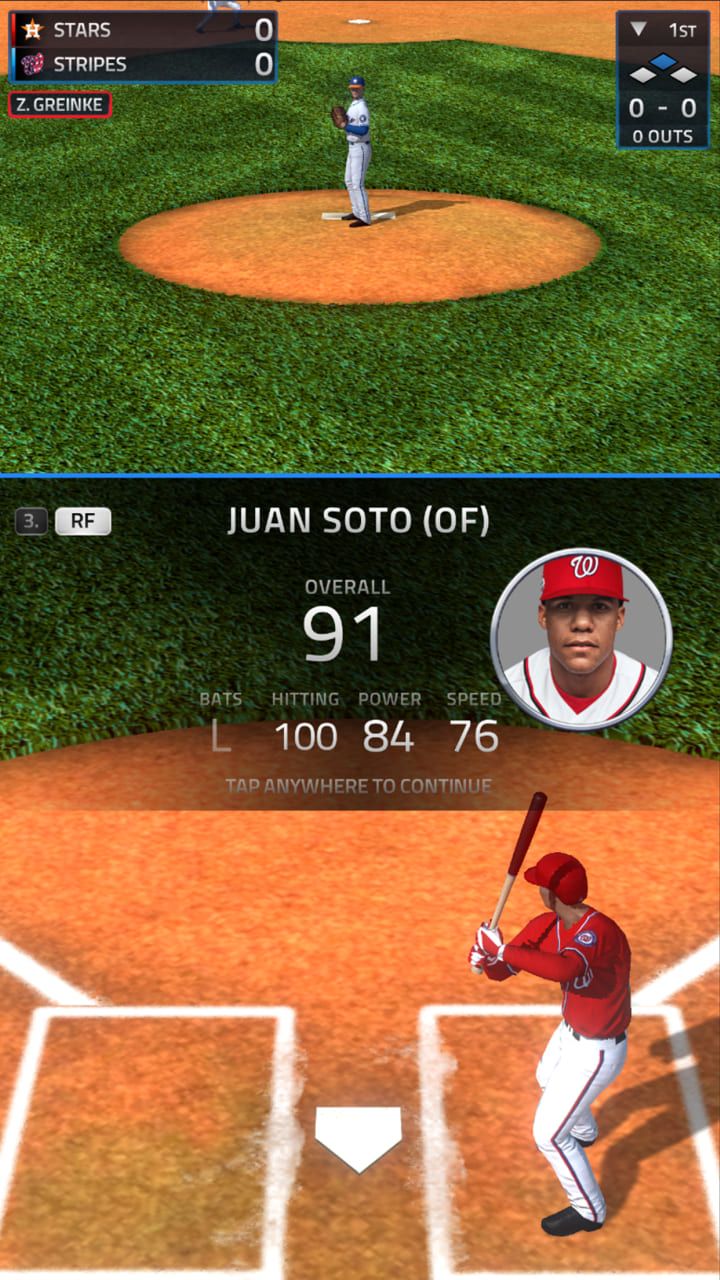Tap anywhere to continue past Soto's card
The image size is (720, 1280).
pyautogui.click(x=358, y=786)
